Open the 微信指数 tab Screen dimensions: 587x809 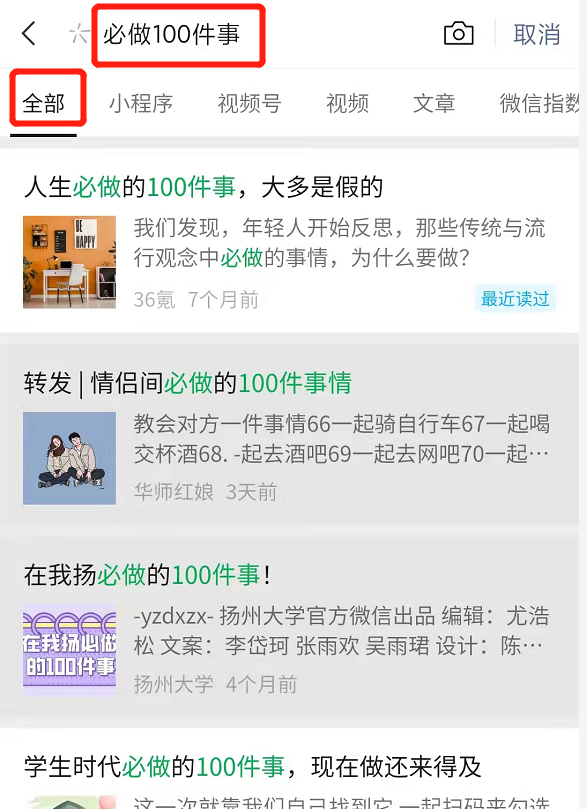pyautogui.click(x=540, y=103)
